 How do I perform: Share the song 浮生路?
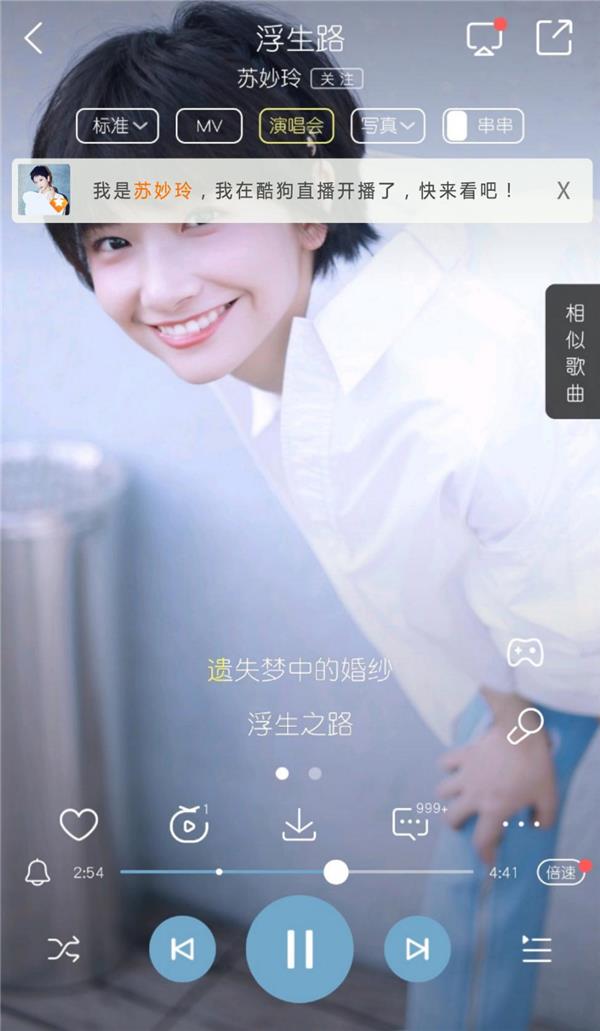pyautogui.click(x=554, y=38)
